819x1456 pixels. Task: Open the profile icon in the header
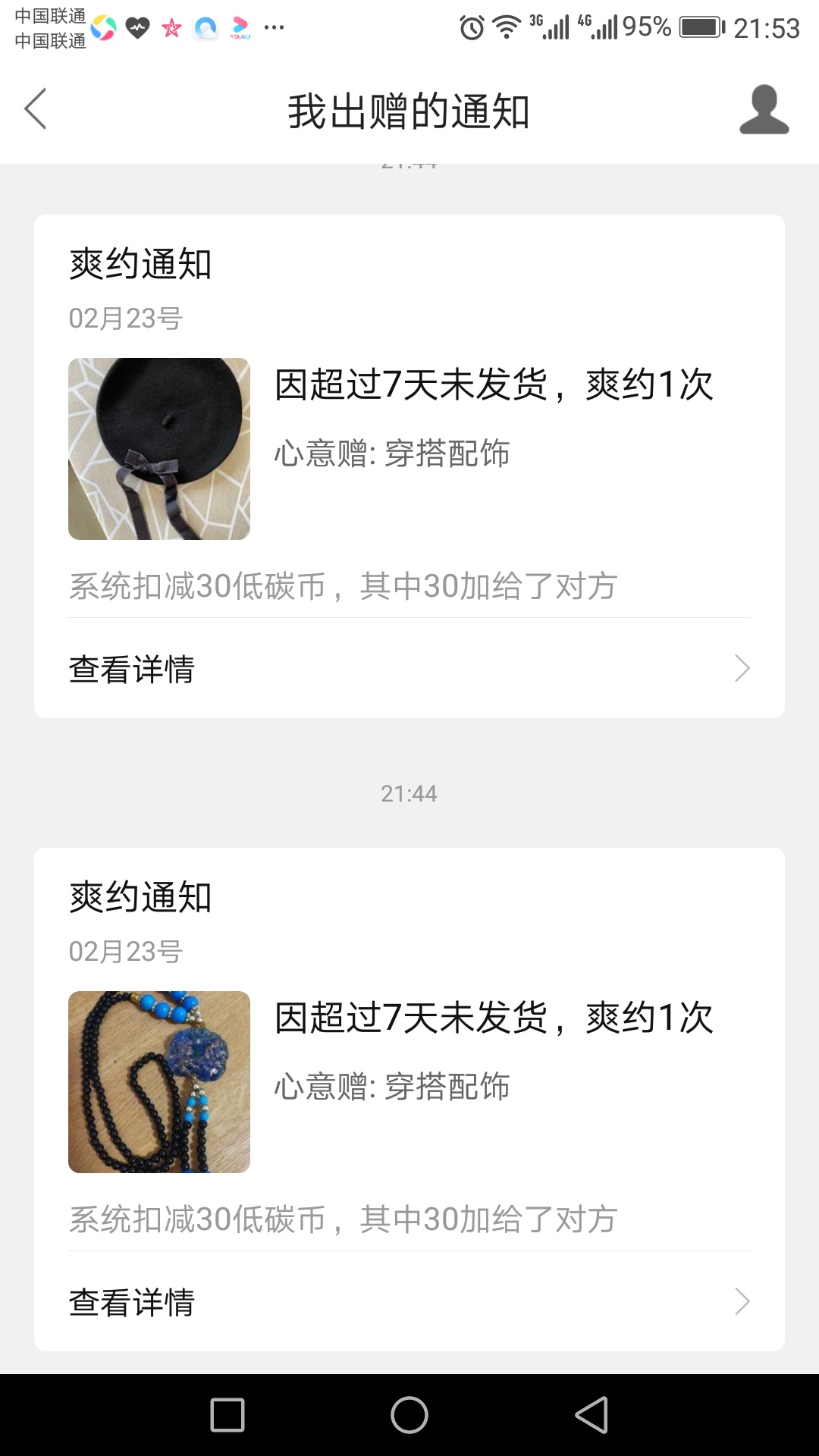[764, 110]
